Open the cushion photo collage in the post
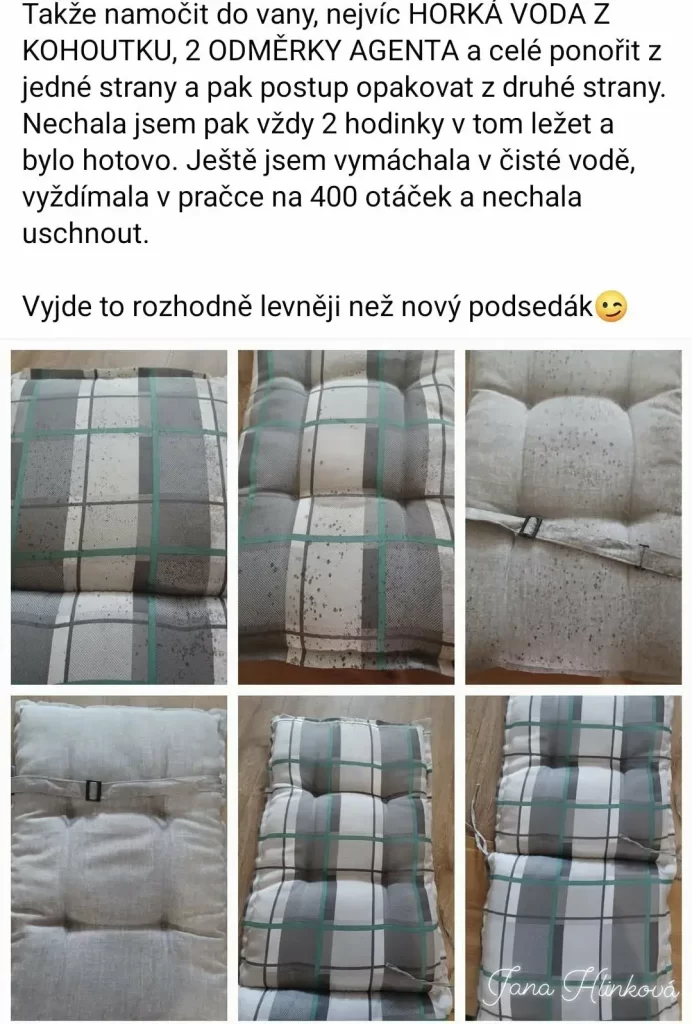This screenshot has height=1024, width=692. pyautogui.click(x=346, y=682)
